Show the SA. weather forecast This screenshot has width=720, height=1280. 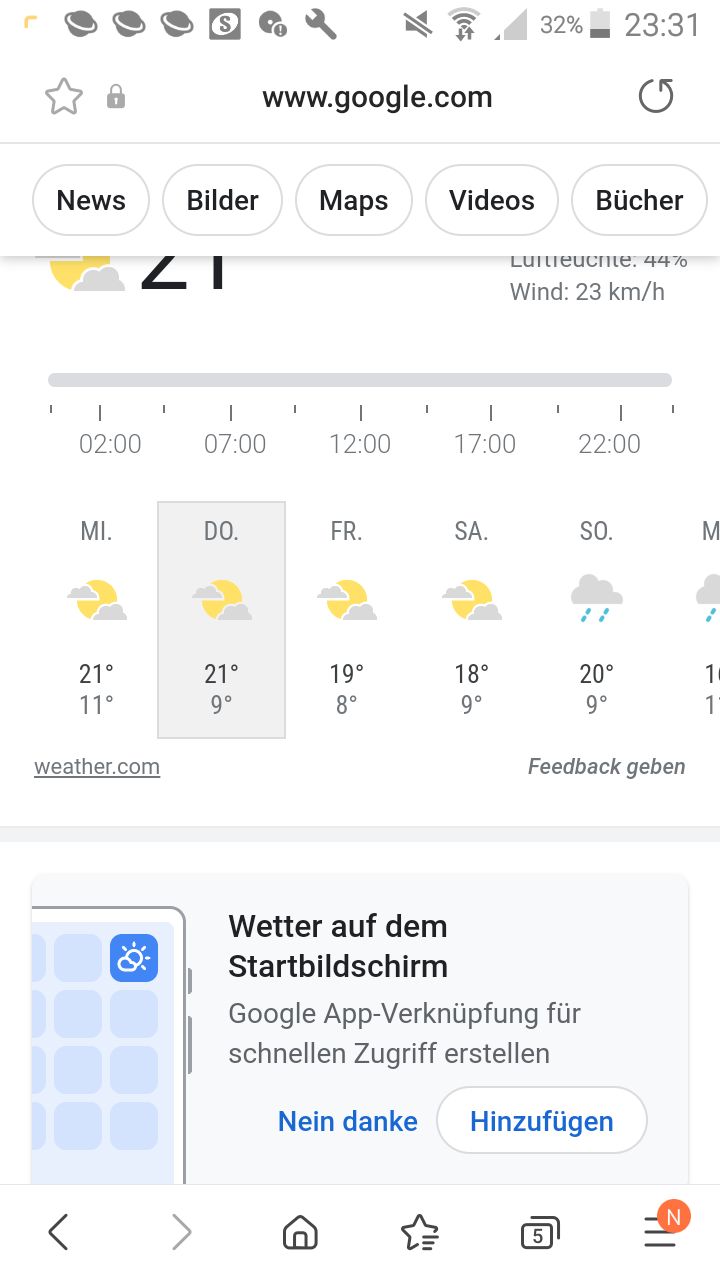(x=471, y=620)
